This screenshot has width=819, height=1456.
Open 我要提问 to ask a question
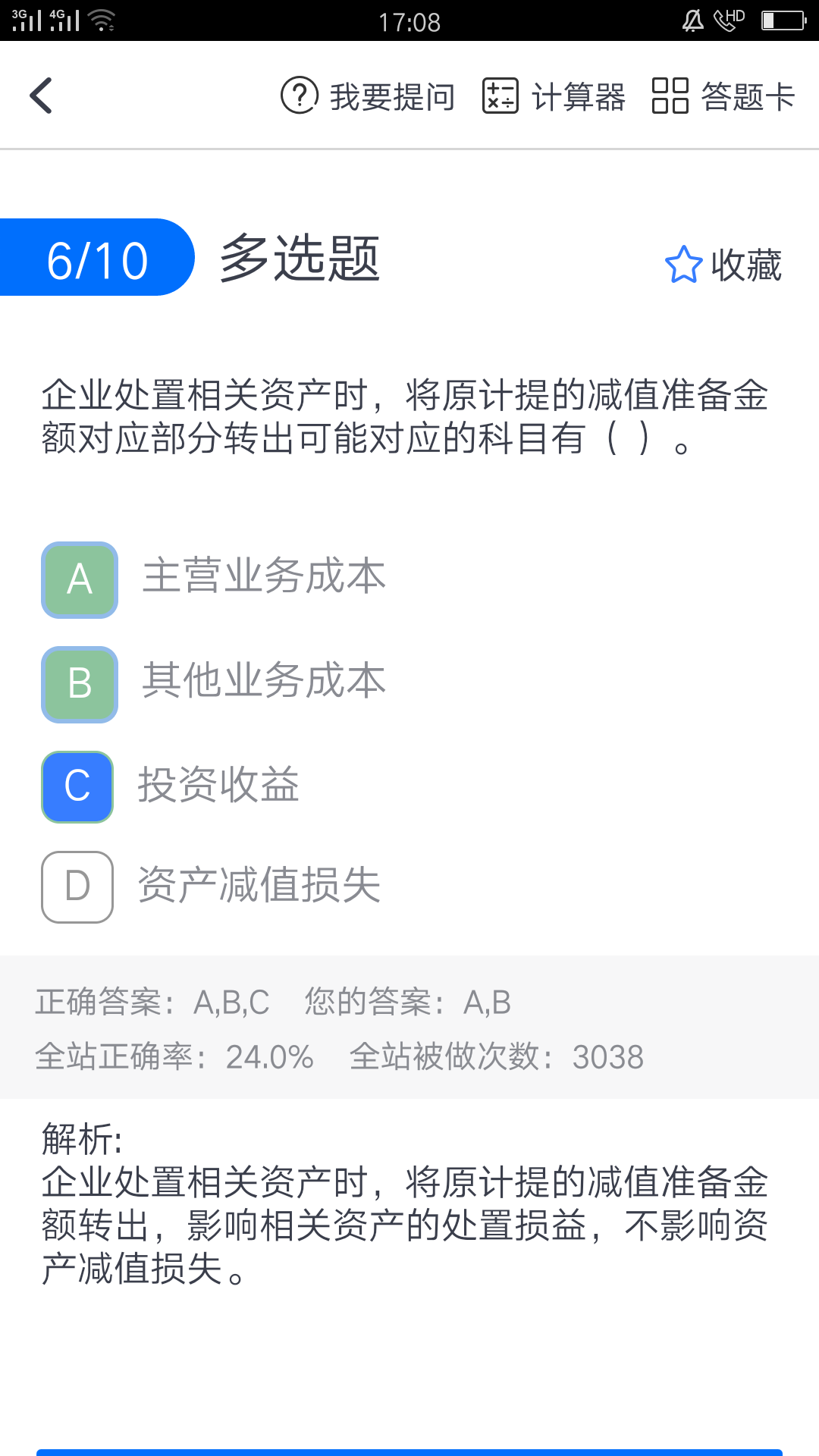pyautogui.click(x=368, y=96)
